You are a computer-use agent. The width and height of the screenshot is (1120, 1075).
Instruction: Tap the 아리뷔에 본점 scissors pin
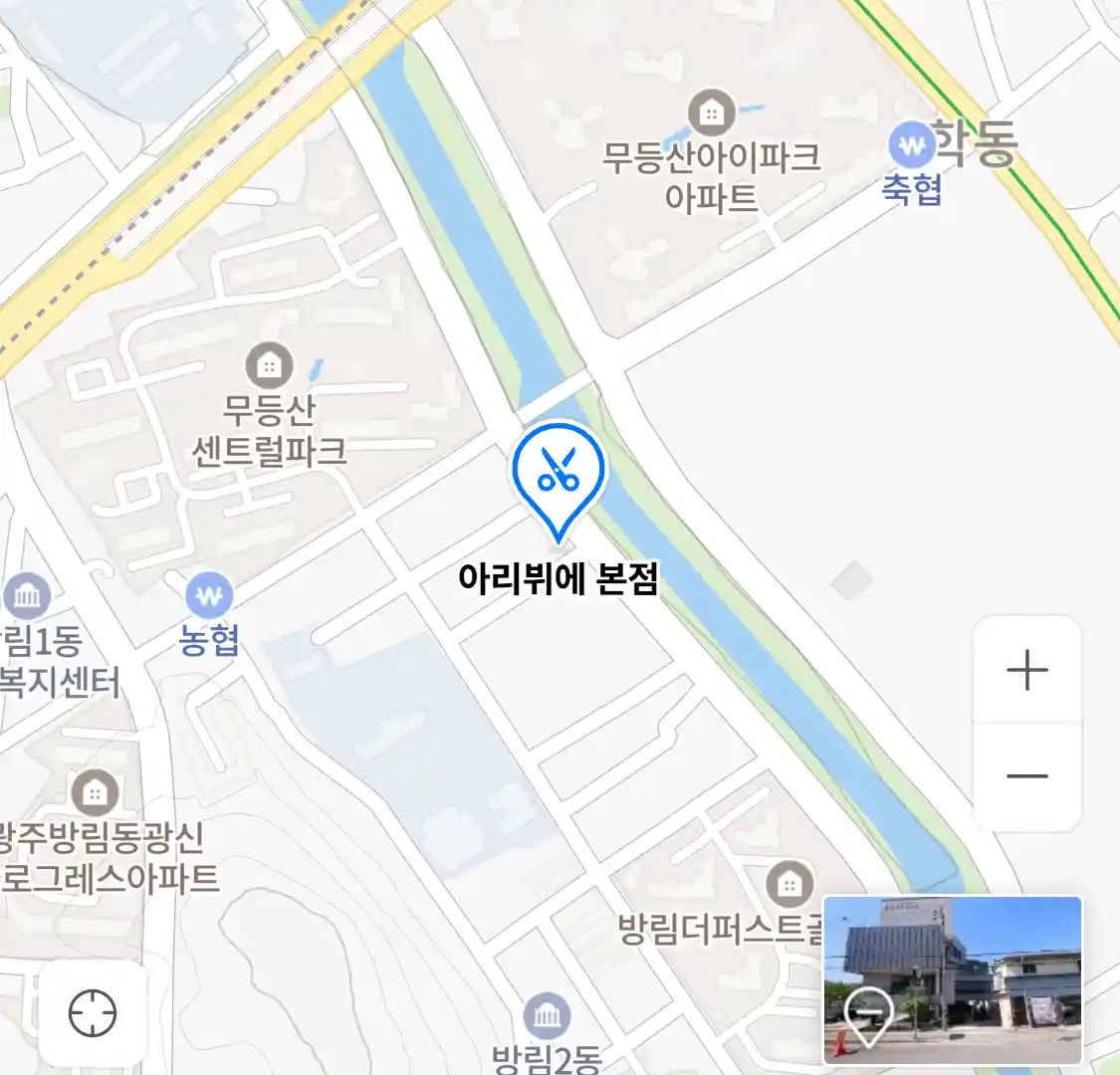pyautogui.click(x=559, y=472)
